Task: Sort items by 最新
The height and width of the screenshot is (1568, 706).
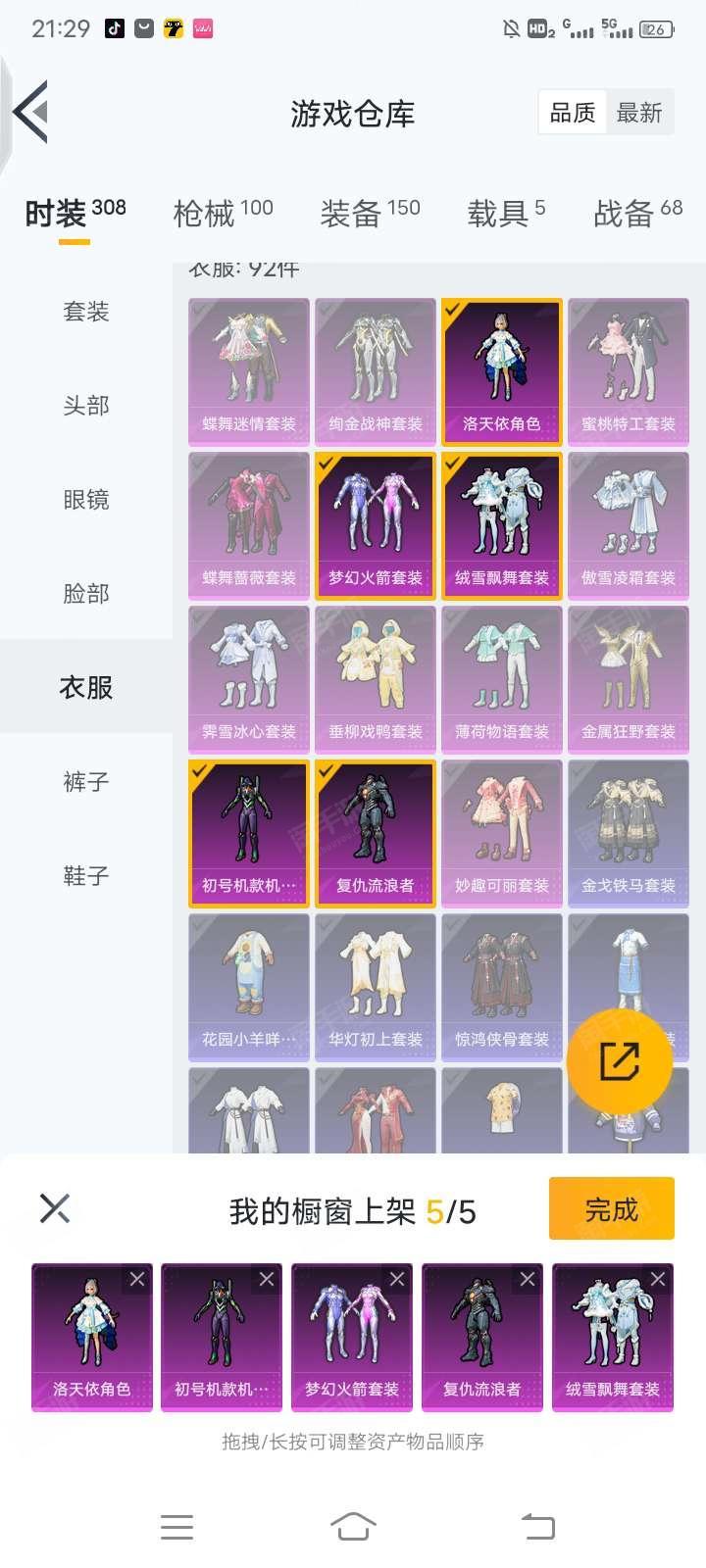Action: coord(639,114)
